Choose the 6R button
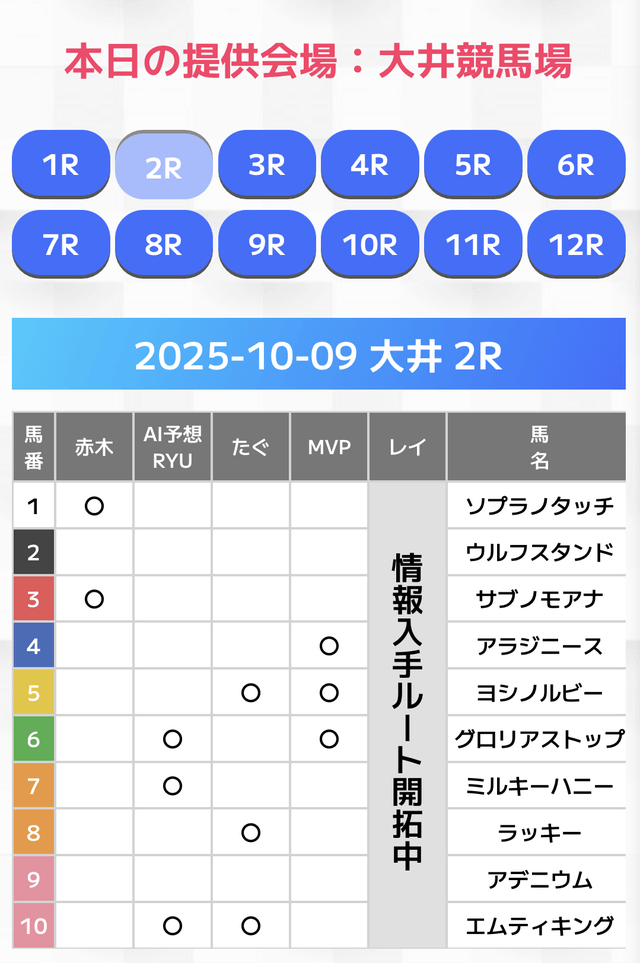The image size is (640, 963). (576, 164)
